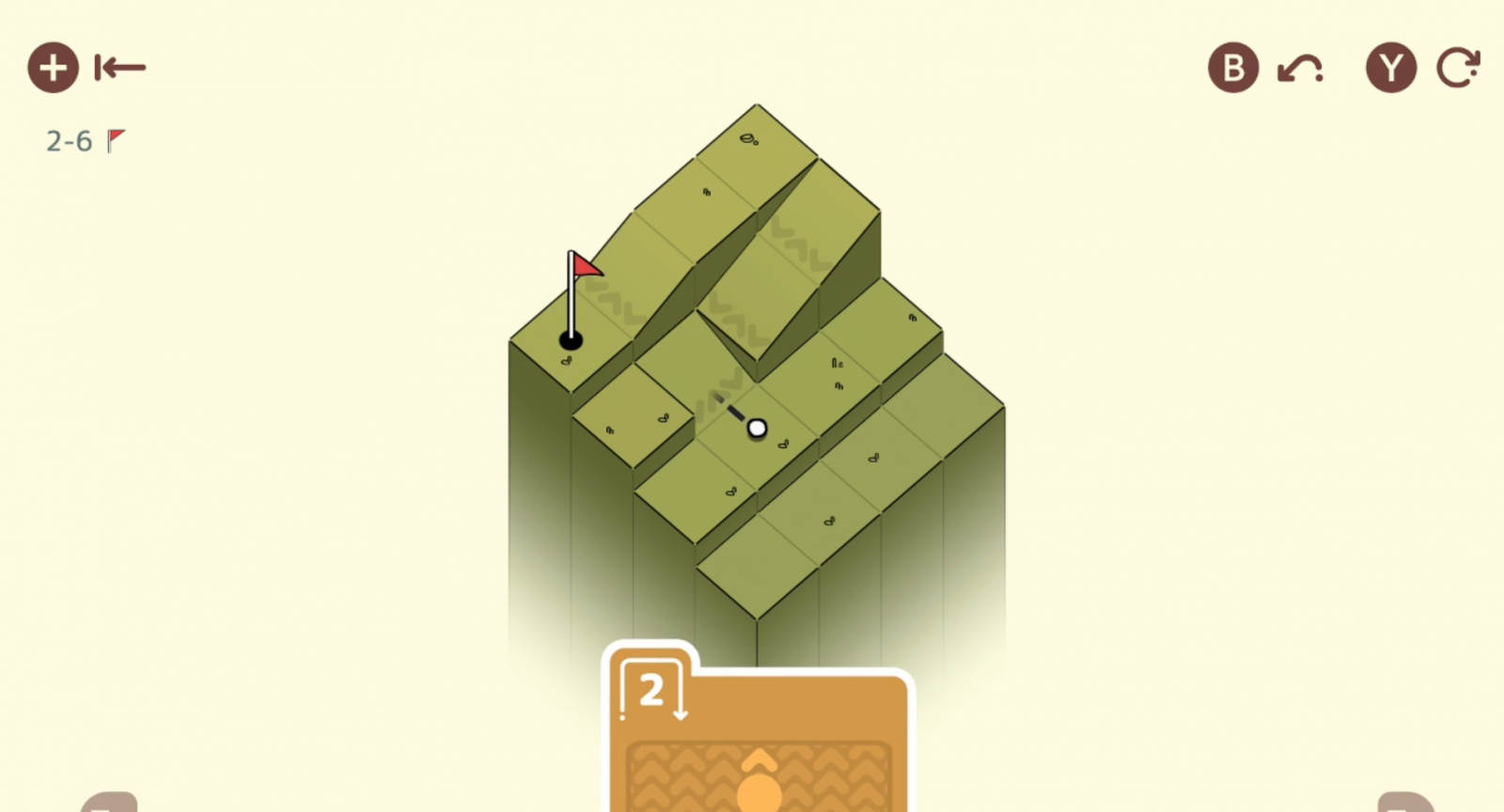Viewport: 1504px width, 812px height.
Task: Restart the level with Y
Action: coord(1390,68)
